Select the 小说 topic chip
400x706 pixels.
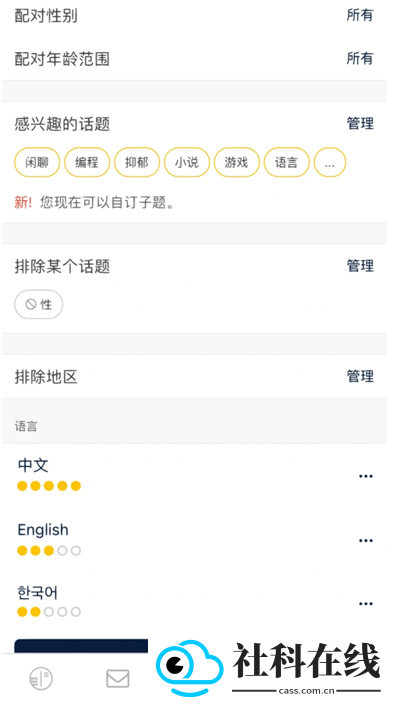pos(187,162)
